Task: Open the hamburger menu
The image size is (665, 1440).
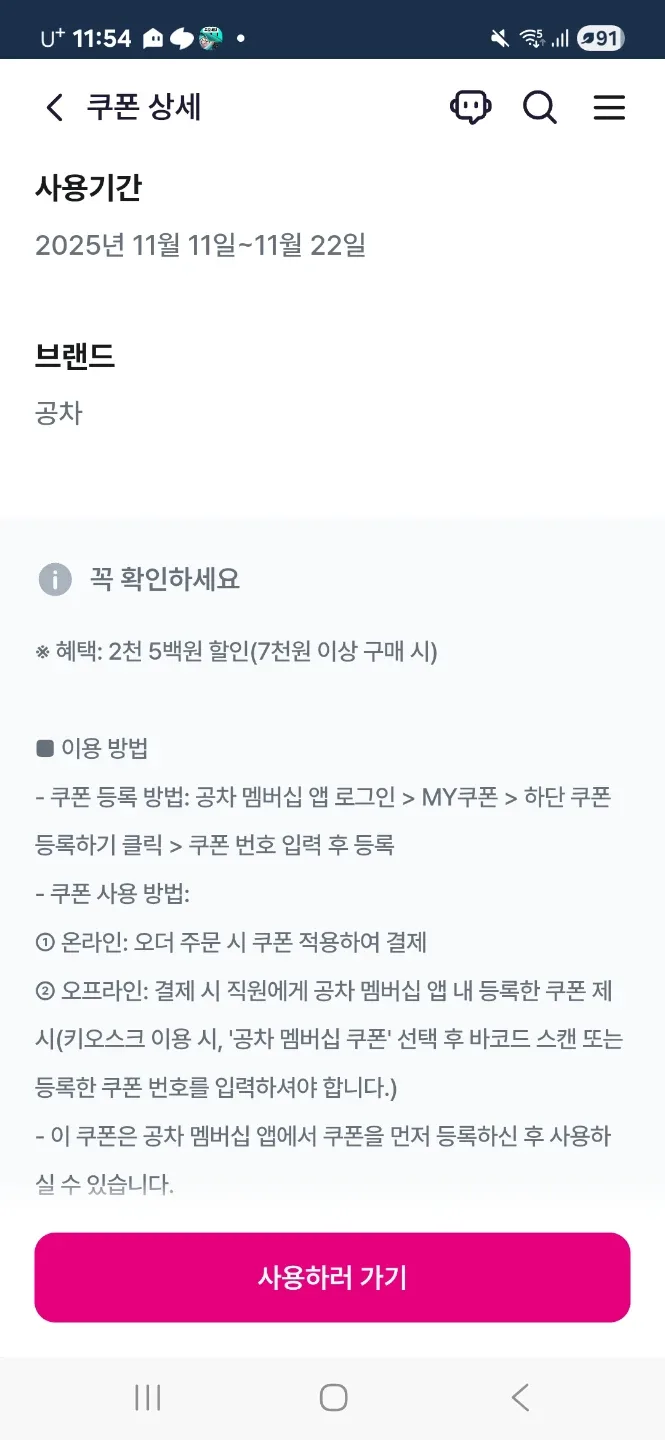Action: point(609,107)
